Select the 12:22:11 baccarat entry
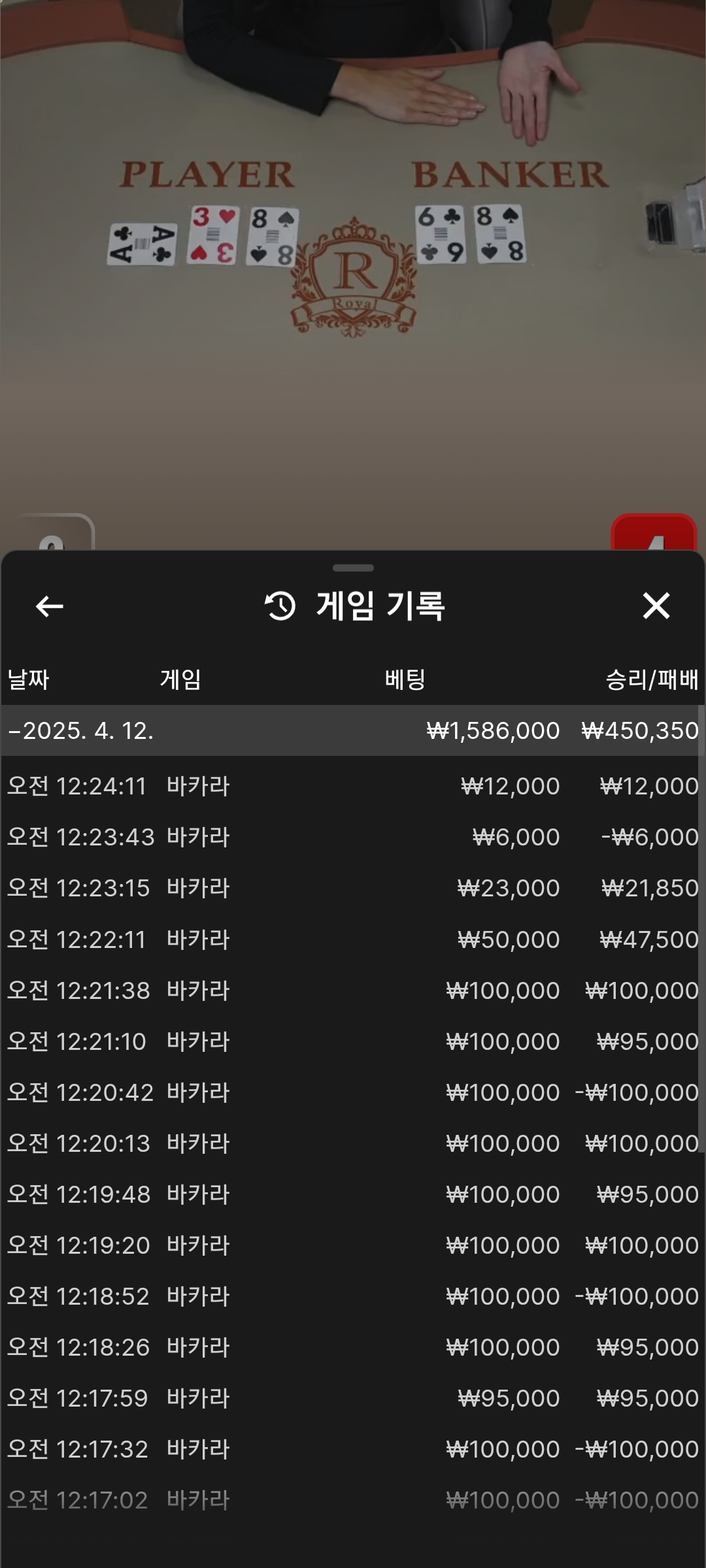The height and width of the screenshot is (1568, 706). tap(353, 939)
